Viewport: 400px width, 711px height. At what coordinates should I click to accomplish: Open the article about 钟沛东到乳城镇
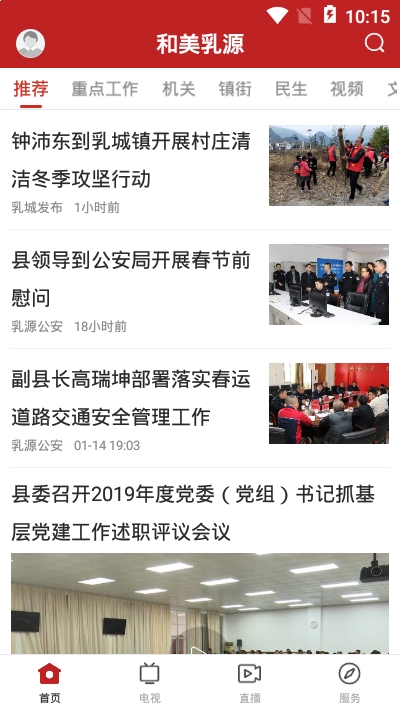(x=200, y=170)
